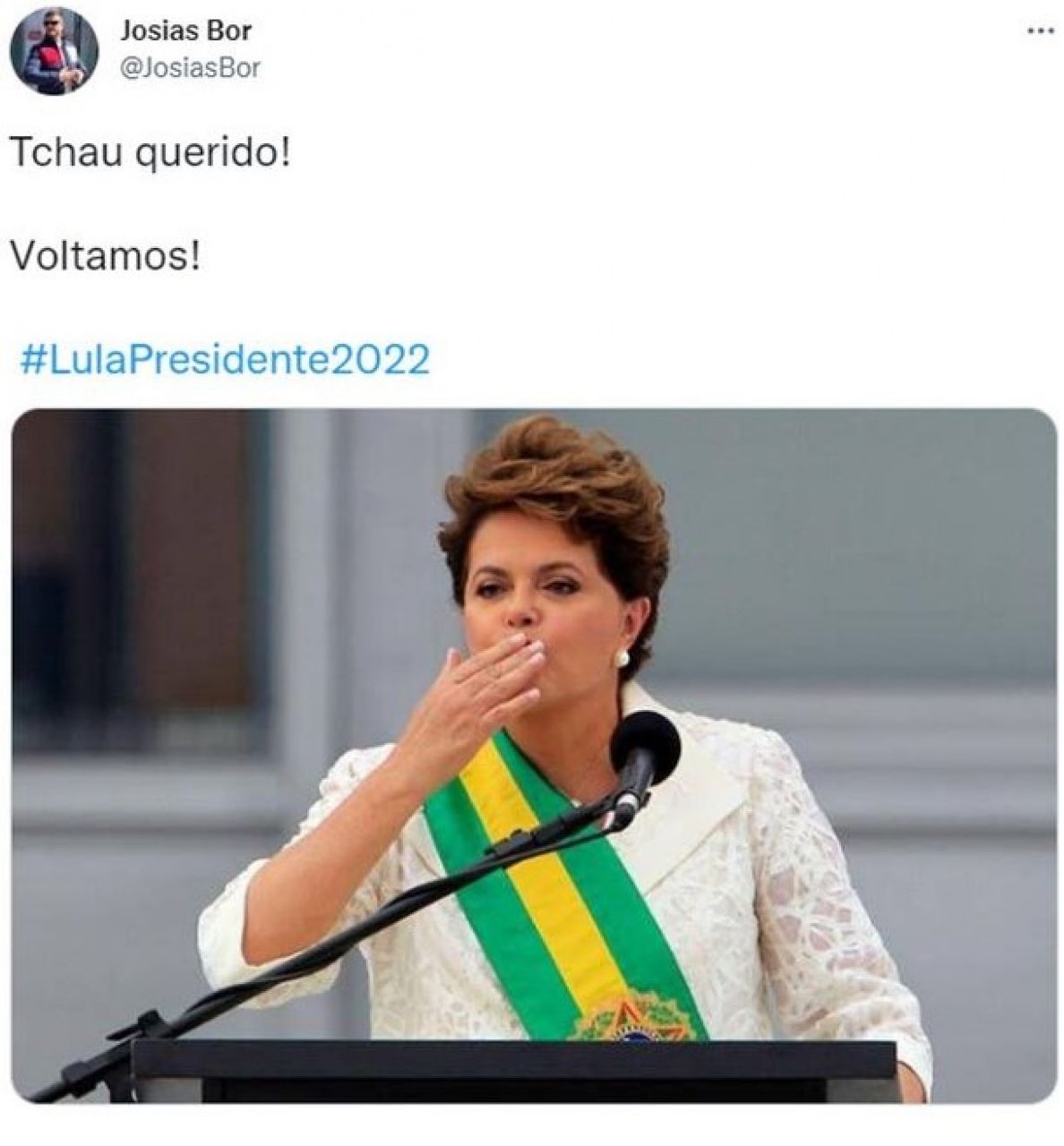1064x1146 pixels.
Task: Open Josias Bor's profile picture
Action: pos(54,52)
